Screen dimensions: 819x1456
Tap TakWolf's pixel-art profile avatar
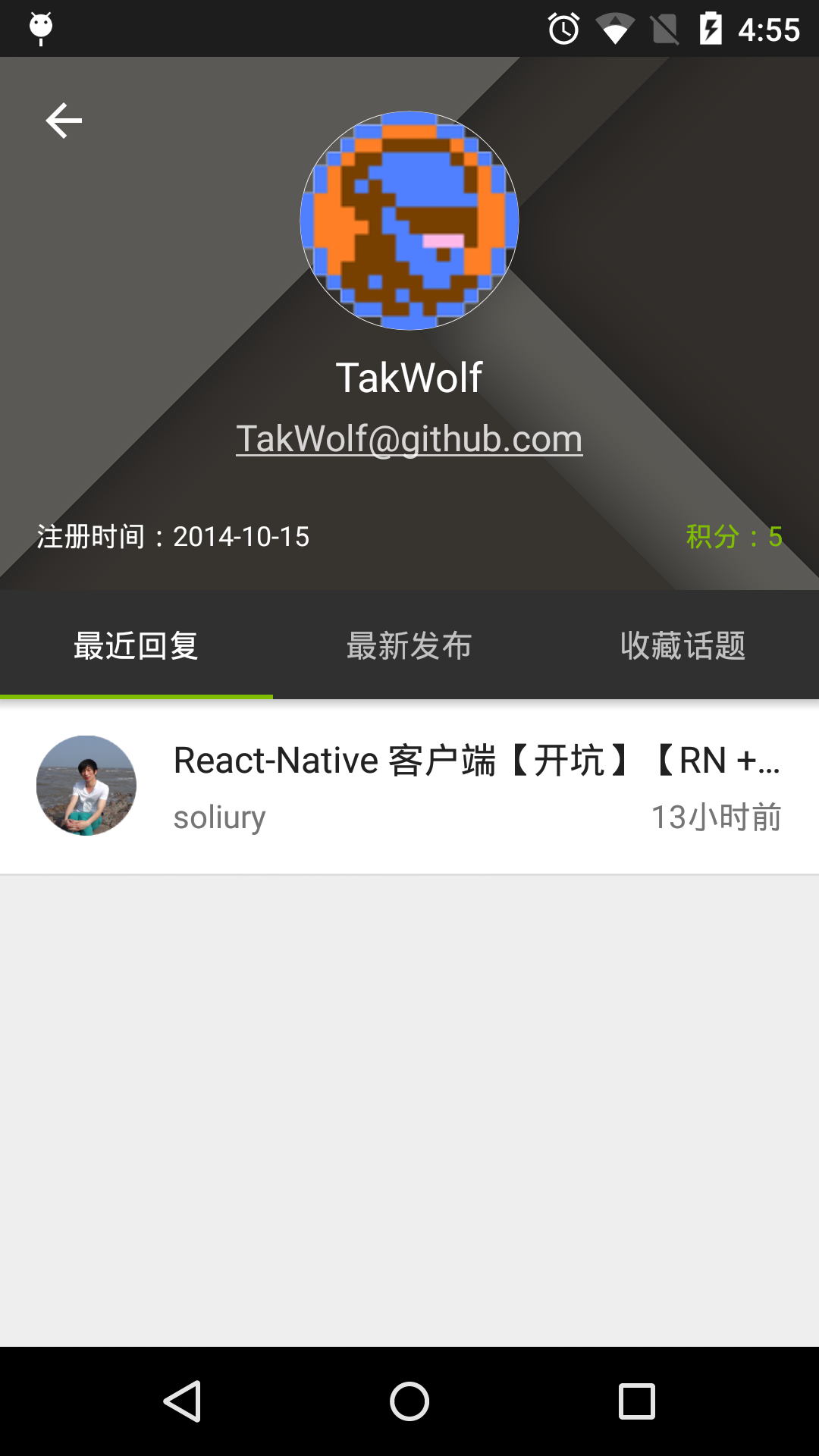click(x=409, y=221)
